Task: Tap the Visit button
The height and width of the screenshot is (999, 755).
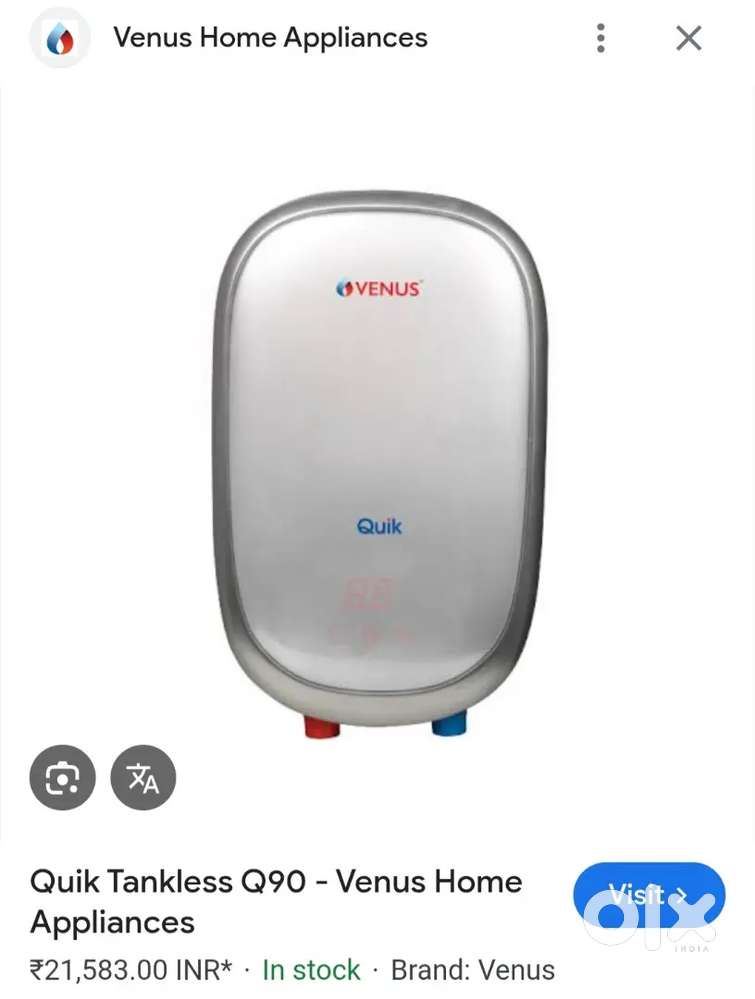Action: (x=648, y=895)
